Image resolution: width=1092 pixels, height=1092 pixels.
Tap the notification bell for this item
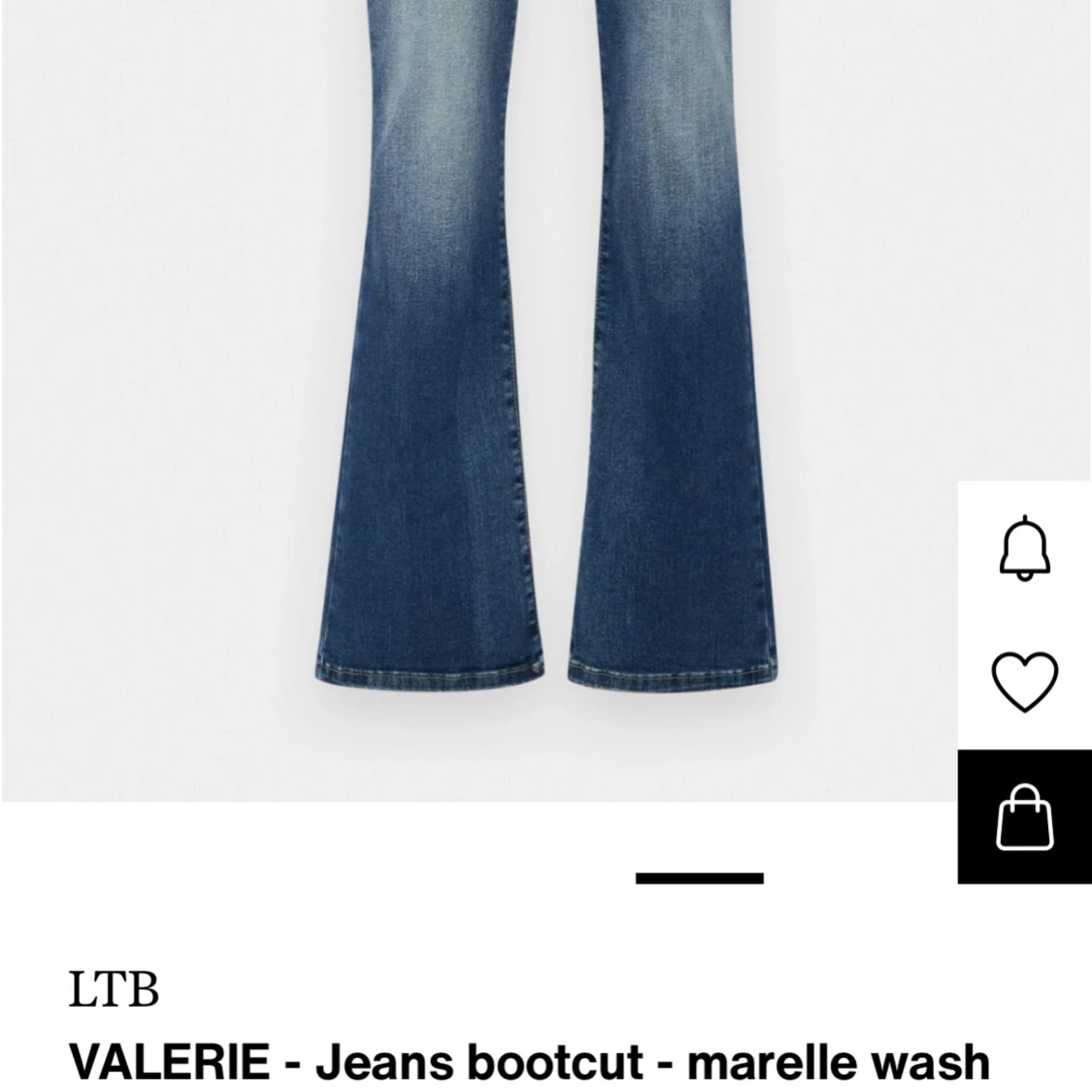click(1025, 549)
